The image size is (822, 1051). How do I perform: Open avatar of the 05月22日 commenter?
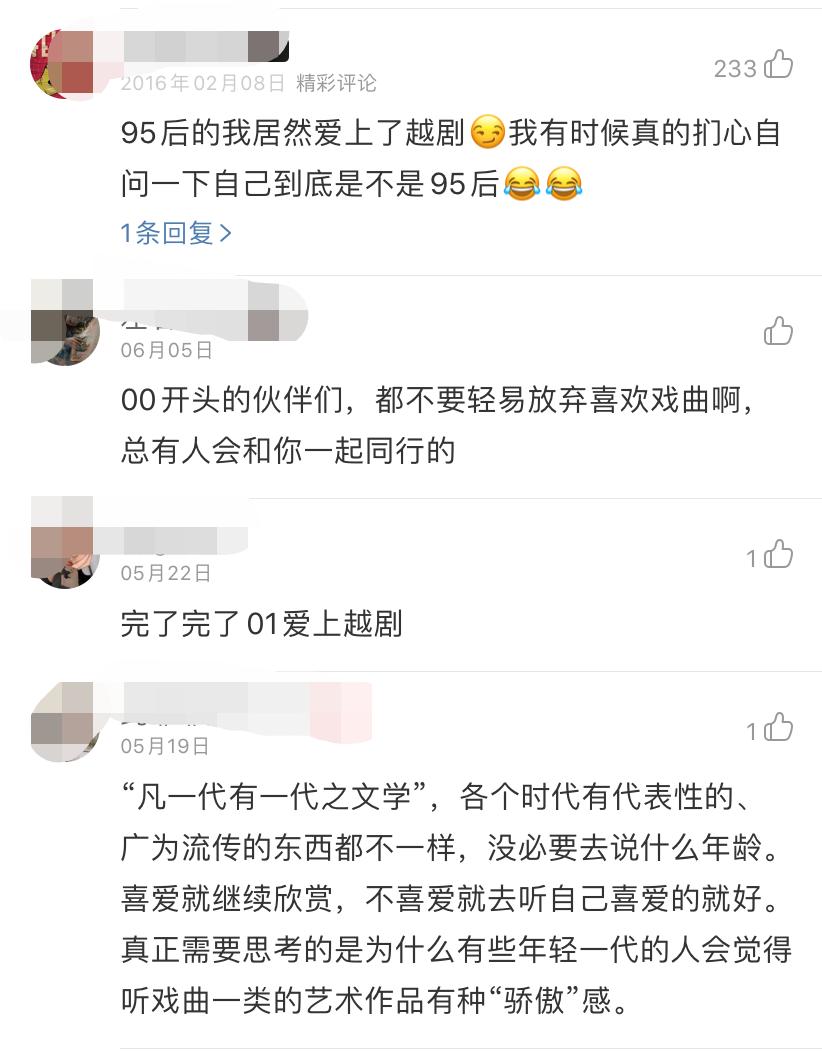point(66,551)
